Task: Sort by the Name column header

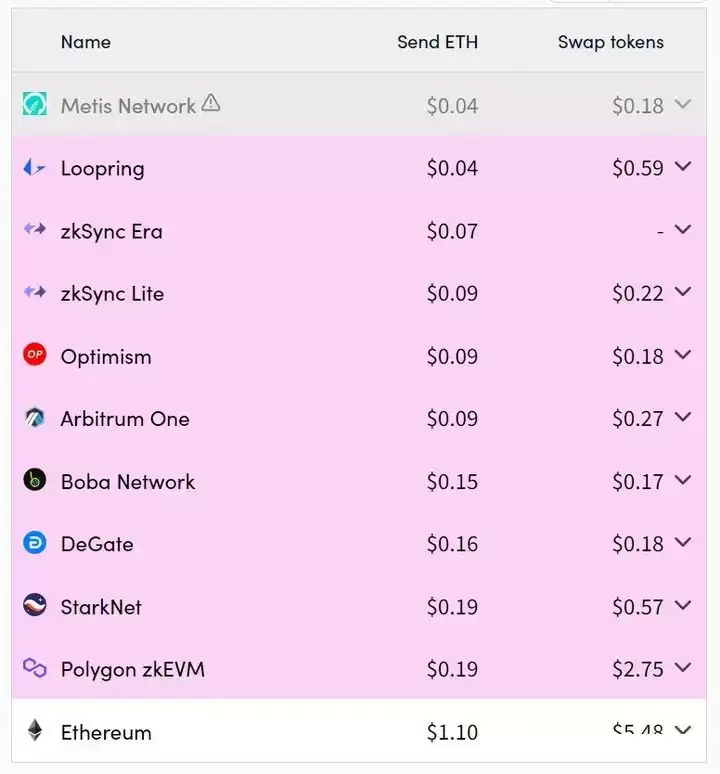Action: click(86, 42)
